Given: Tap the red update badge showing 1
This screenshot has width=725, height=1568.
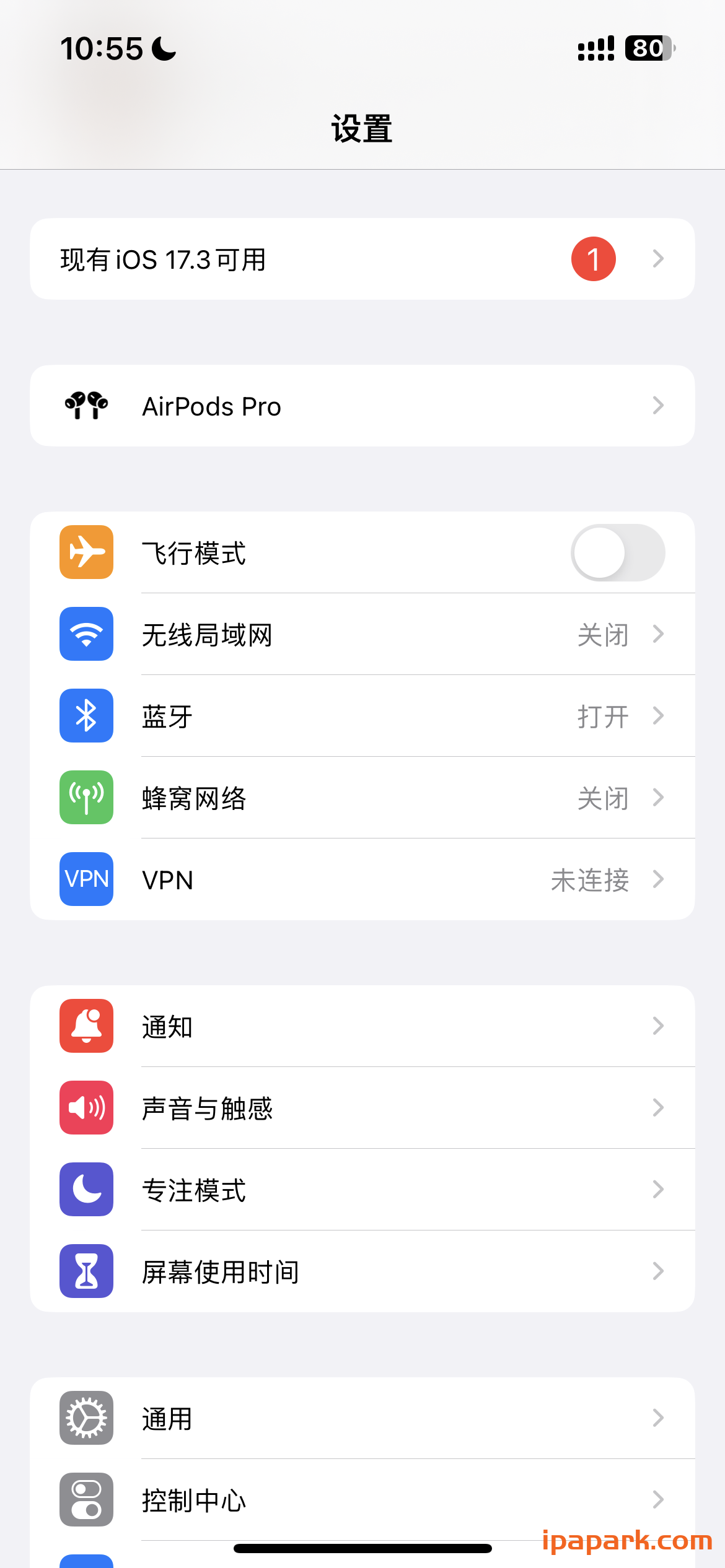Looking at the screenshot, I should [592, 259].
